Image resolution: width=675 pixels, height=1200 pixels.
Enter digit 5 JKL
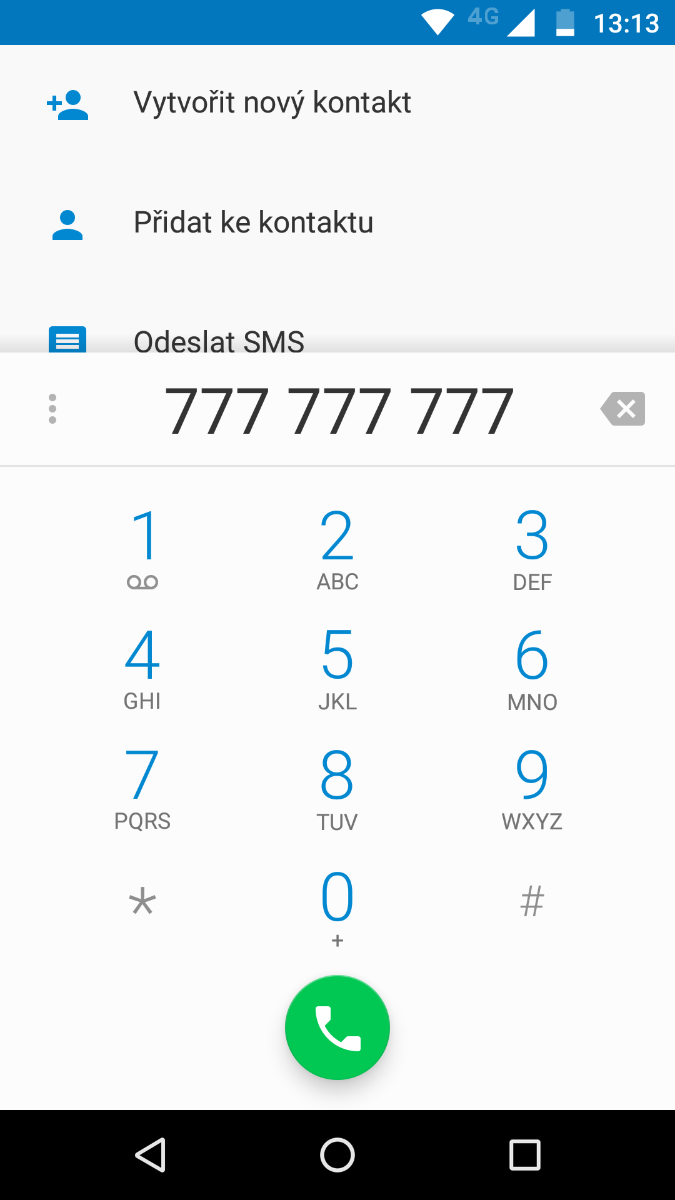coord(337,668)
